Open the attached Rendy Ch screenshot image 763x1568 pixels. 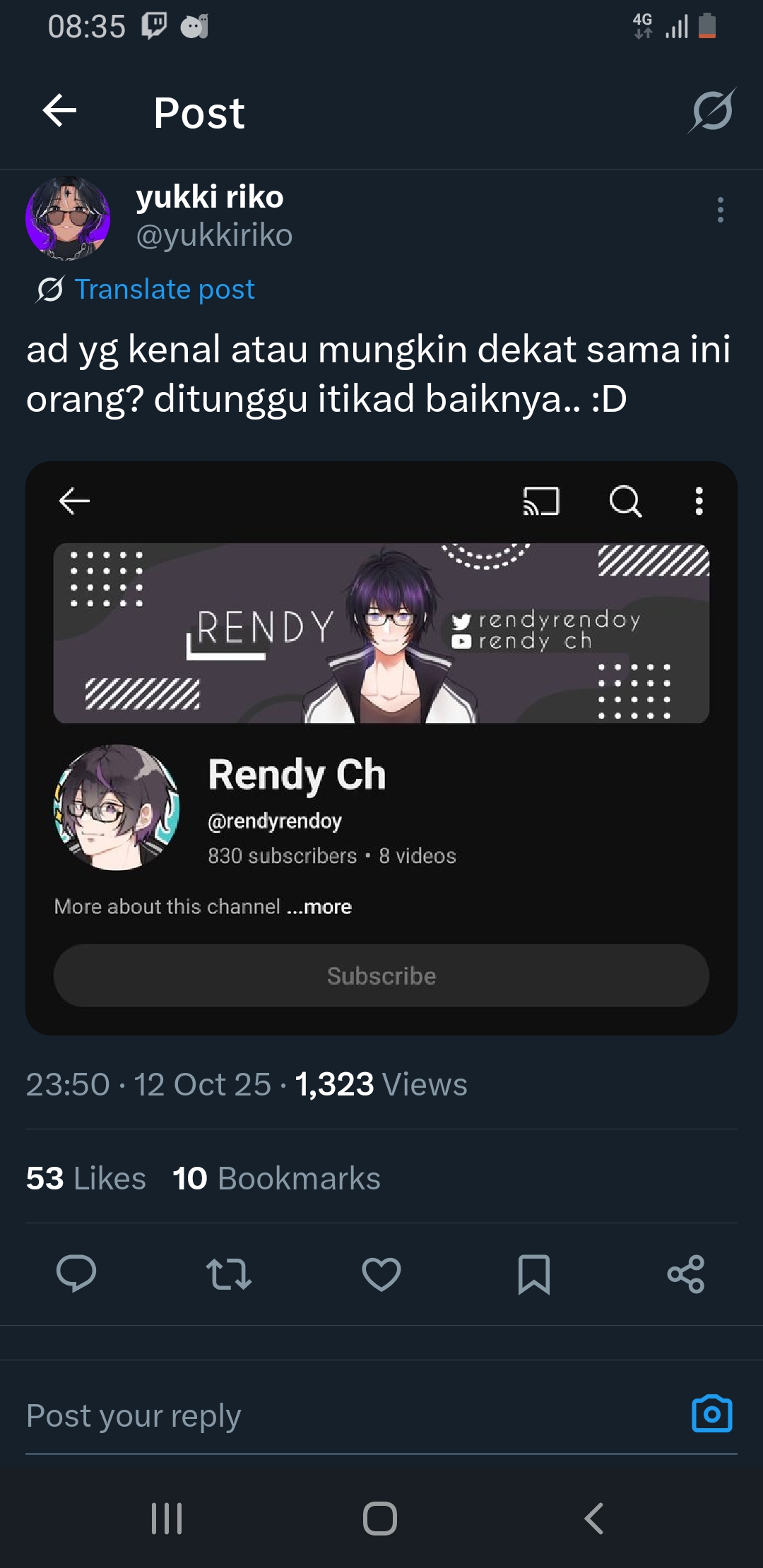[381, 749]
